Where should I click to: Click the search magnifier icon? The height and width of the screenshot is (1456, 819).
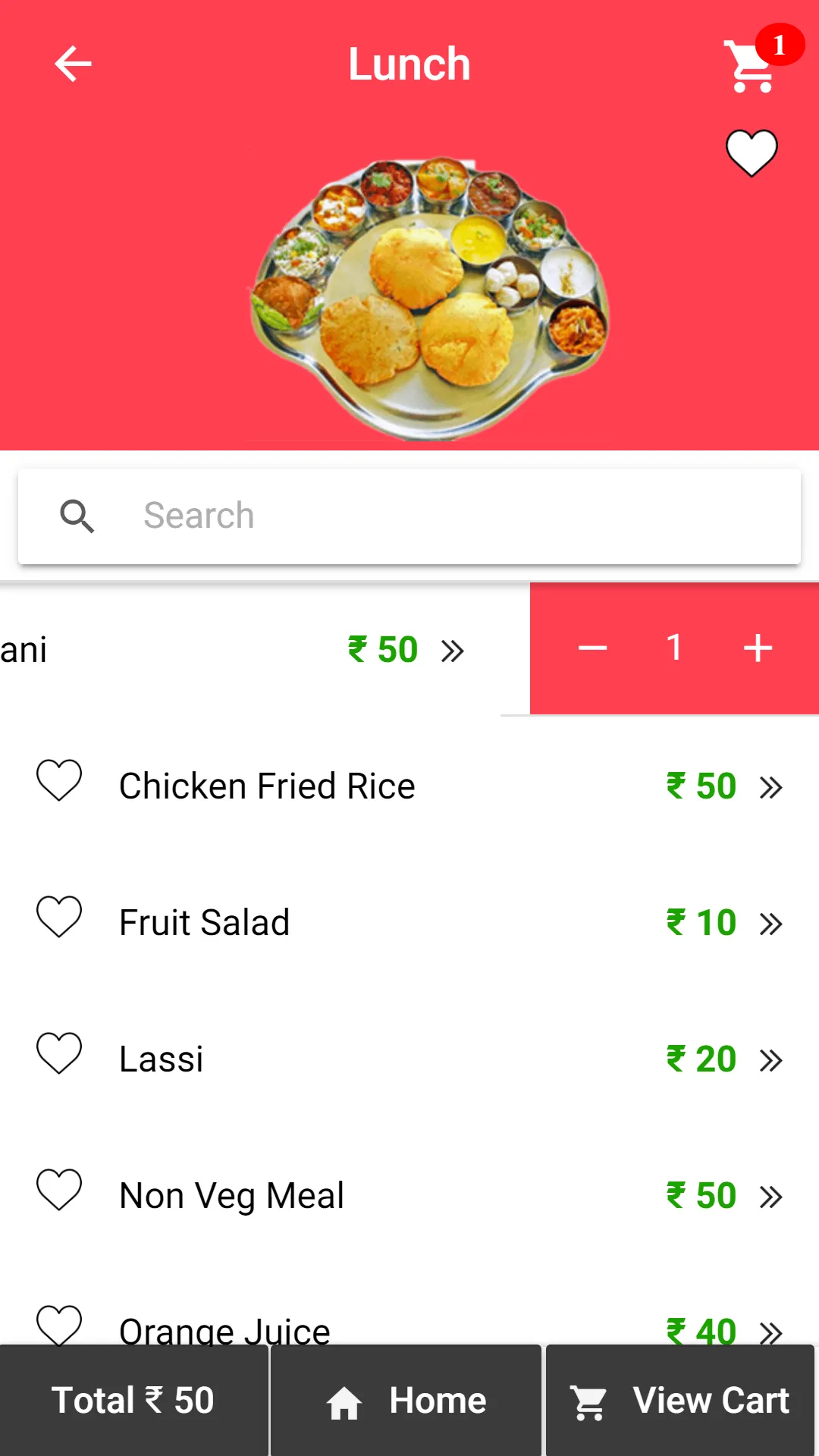(78, 516)
